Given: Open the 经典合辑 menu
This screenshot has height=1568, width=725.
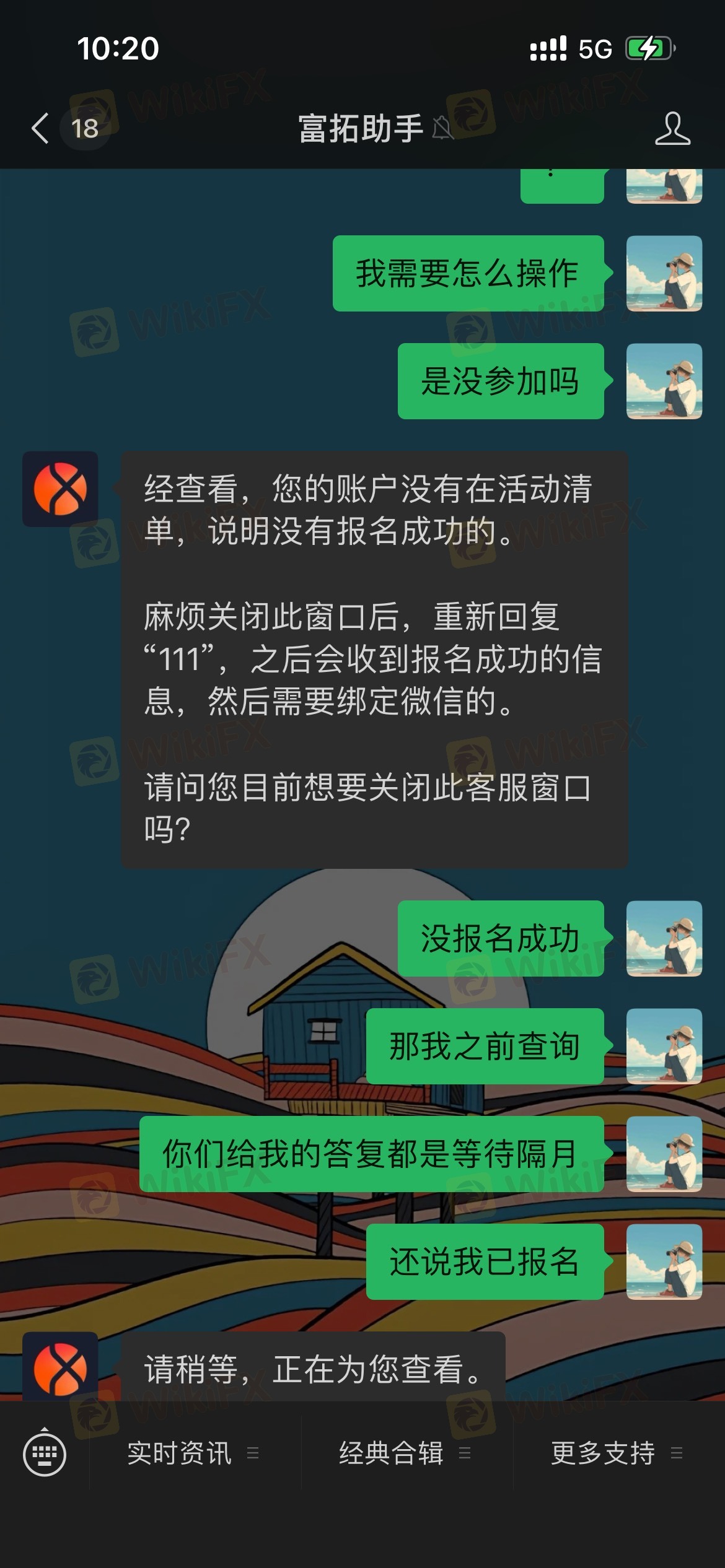Looking at the screenshot, I should point(405,1453).
